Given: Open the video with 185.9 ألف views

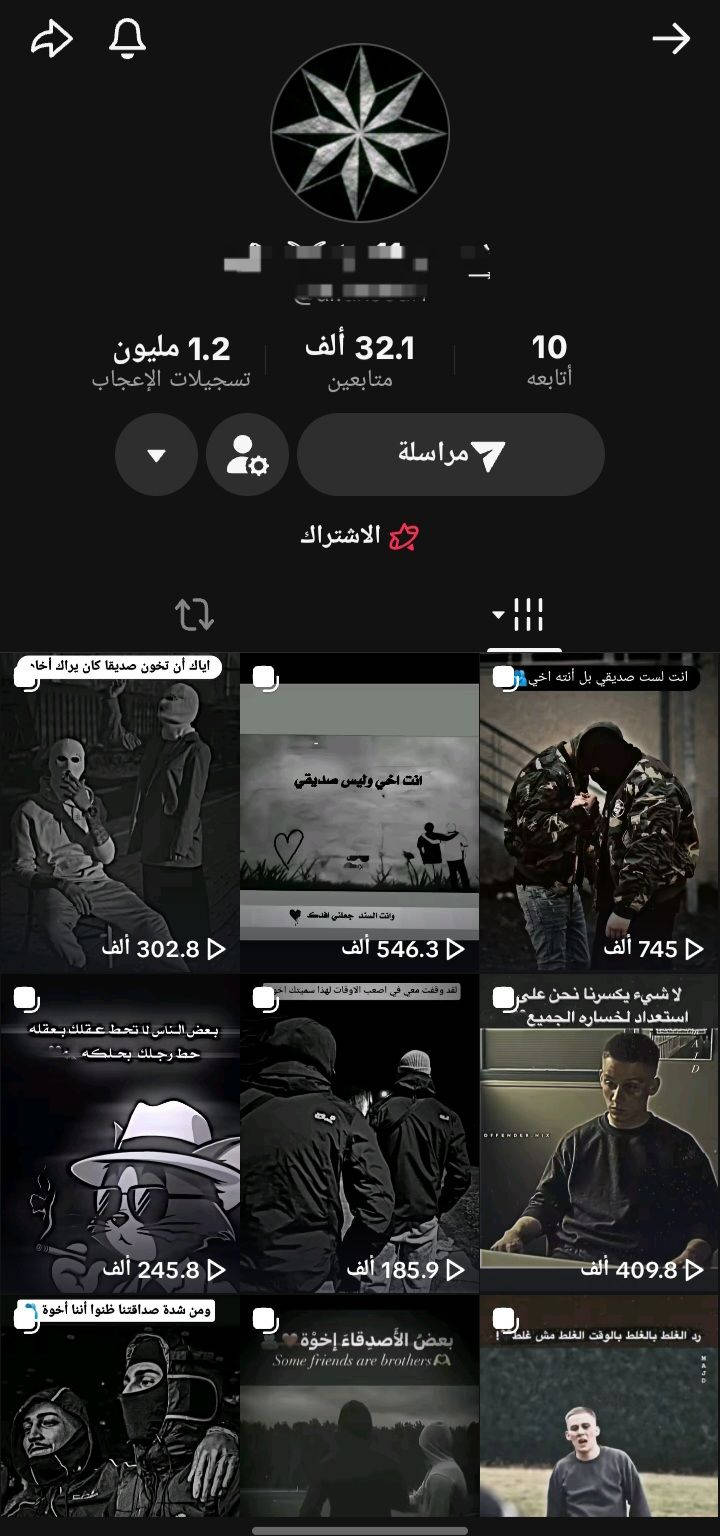Looking at the screenshot, I should (359, 1133).
